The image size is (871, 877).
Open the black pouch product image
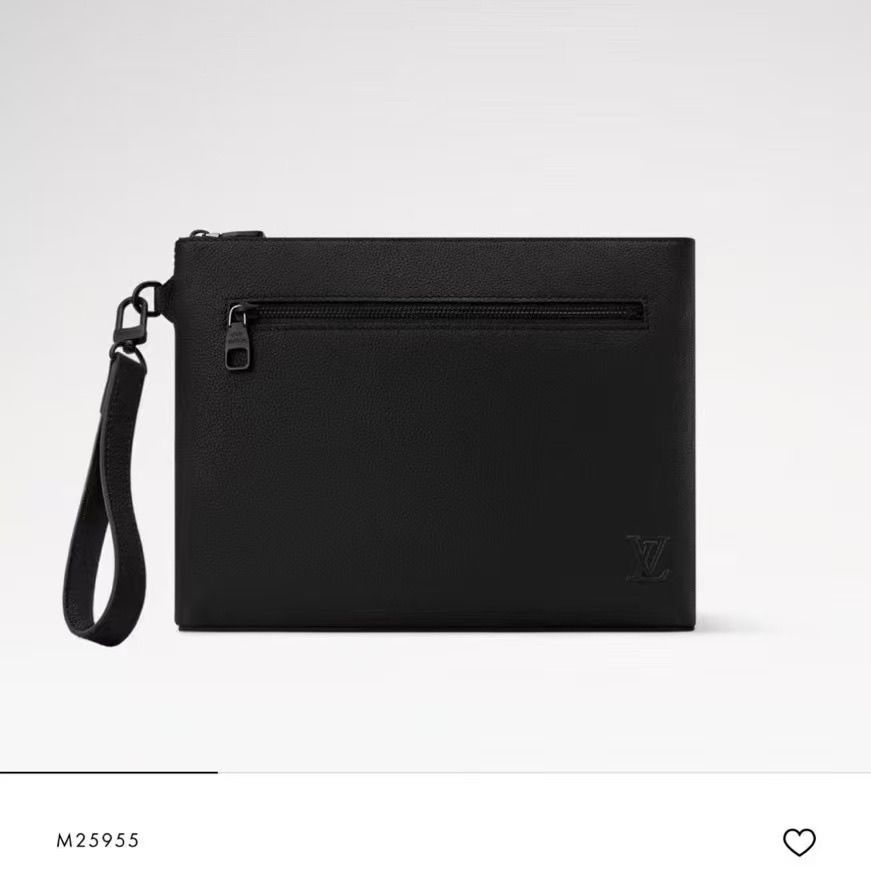(437, 435)
